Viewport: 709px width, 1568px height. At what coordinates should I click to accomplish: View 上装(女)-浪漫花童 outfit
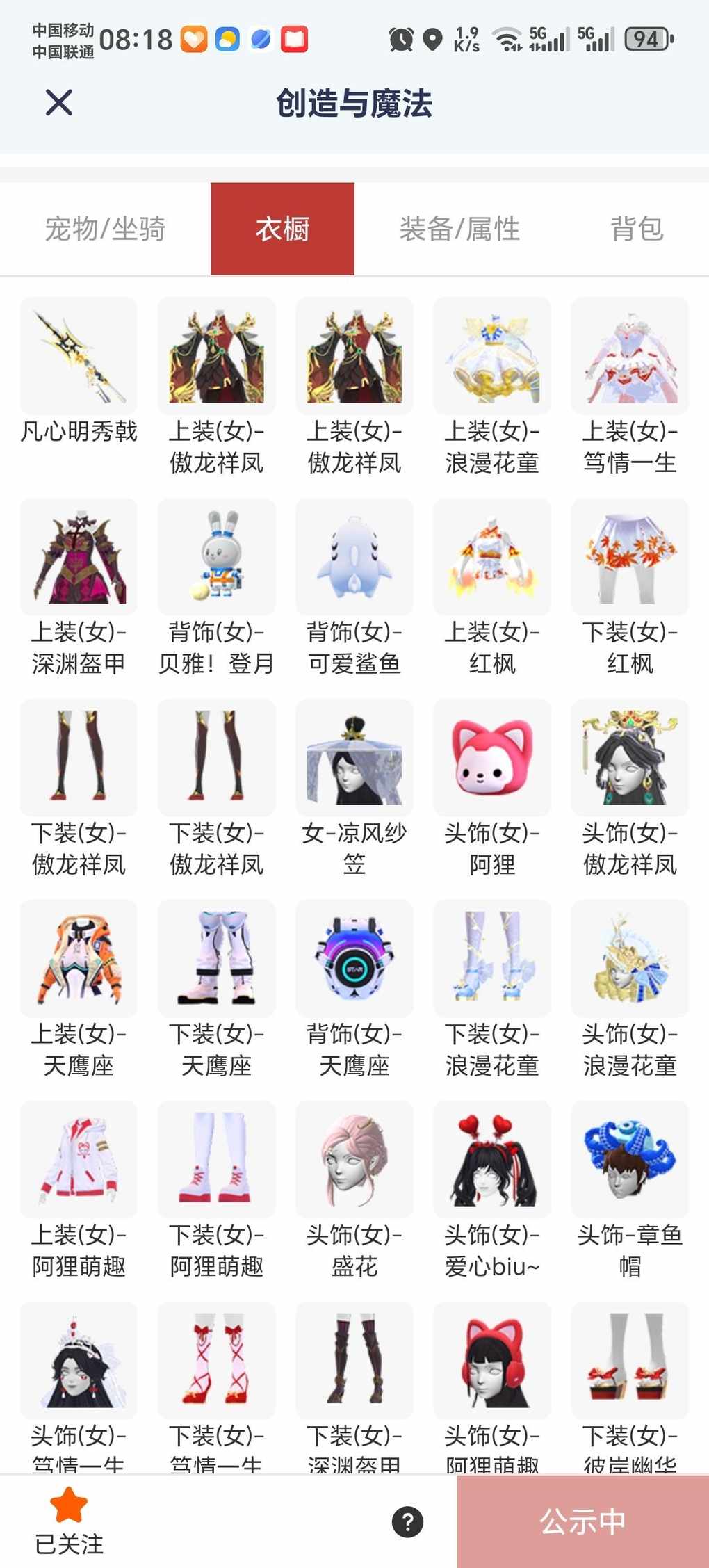pyautogui.click(x=492, y=356)
